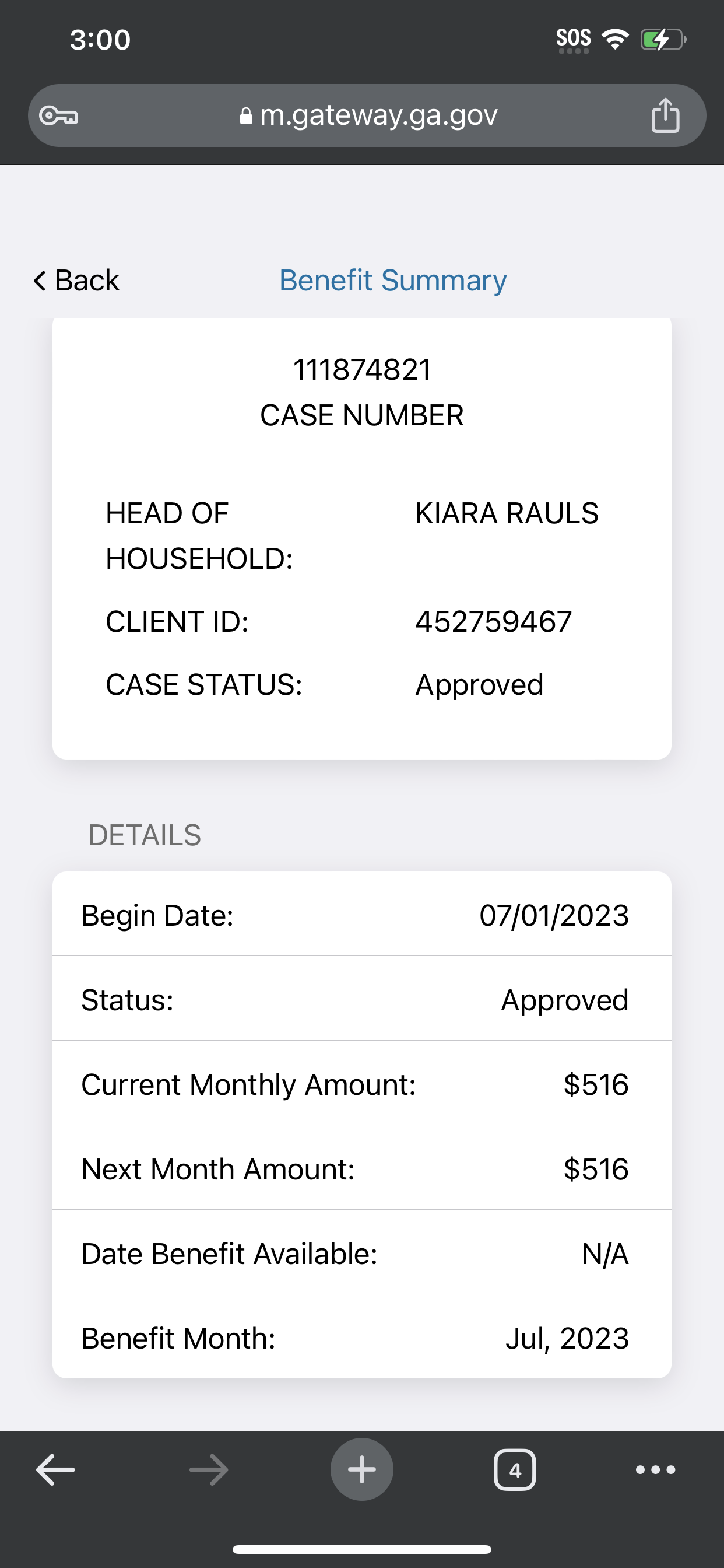Open the browser three-dot menu

click(655, 1470)
